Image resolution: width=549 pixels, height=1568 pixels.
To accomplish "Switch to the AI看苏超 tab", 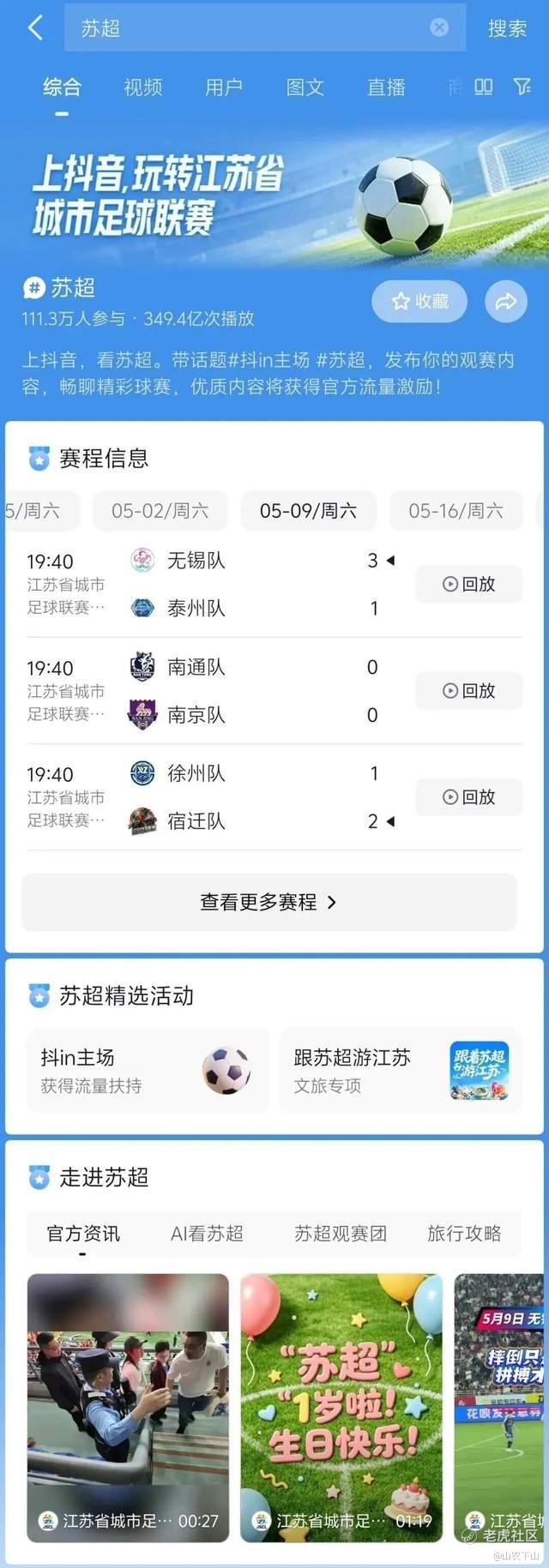I will point(207,1234).
